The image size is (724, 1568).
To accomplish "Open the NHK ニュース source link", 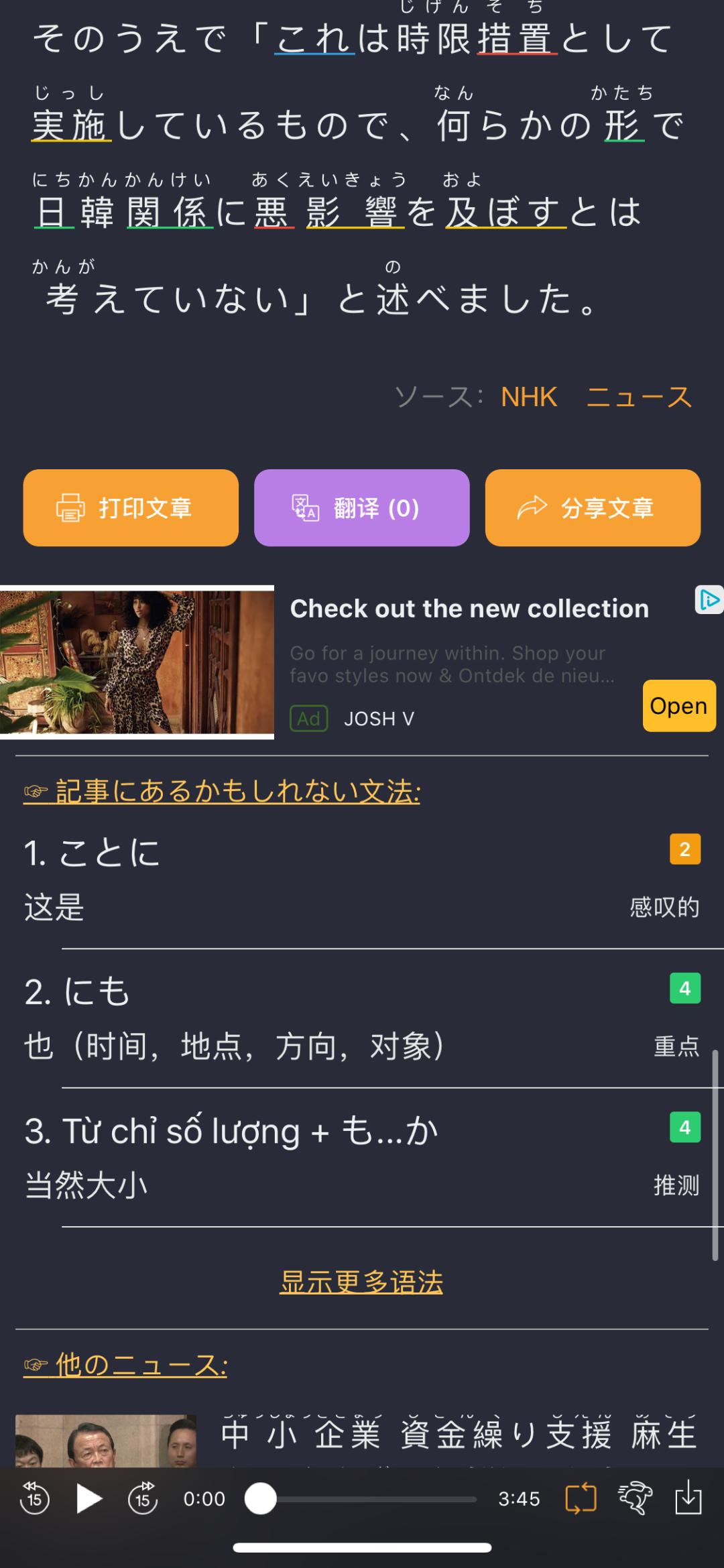I will click(595, 397).
